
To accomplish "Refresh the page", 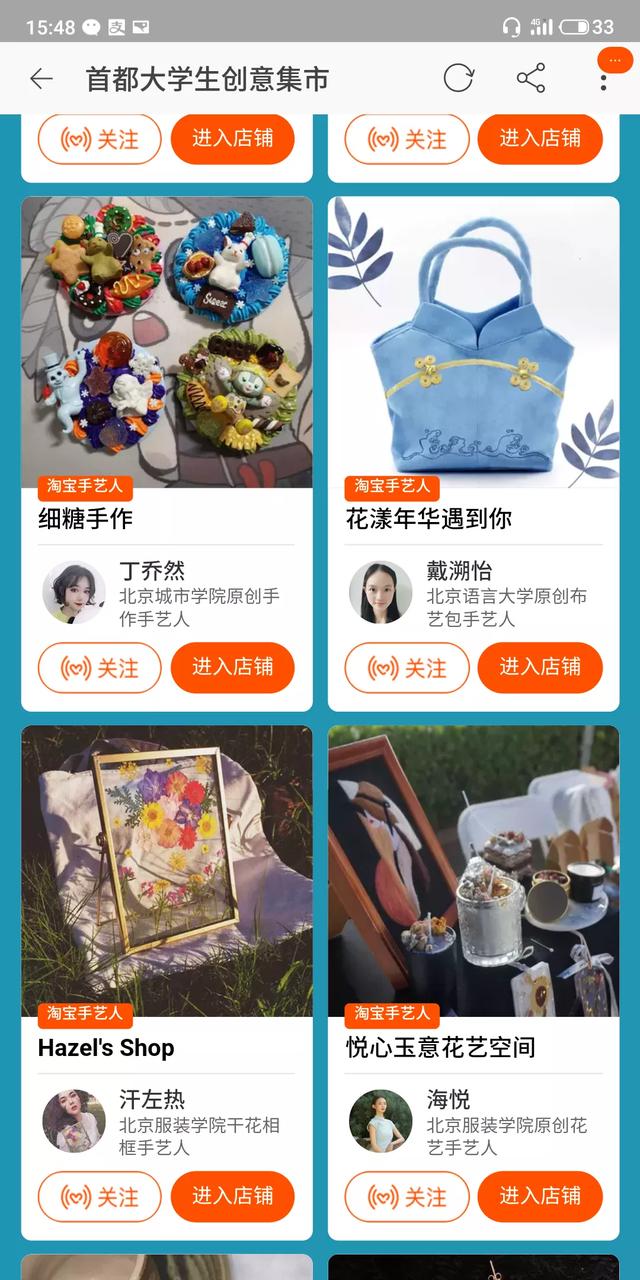I will tap(458, 79).
